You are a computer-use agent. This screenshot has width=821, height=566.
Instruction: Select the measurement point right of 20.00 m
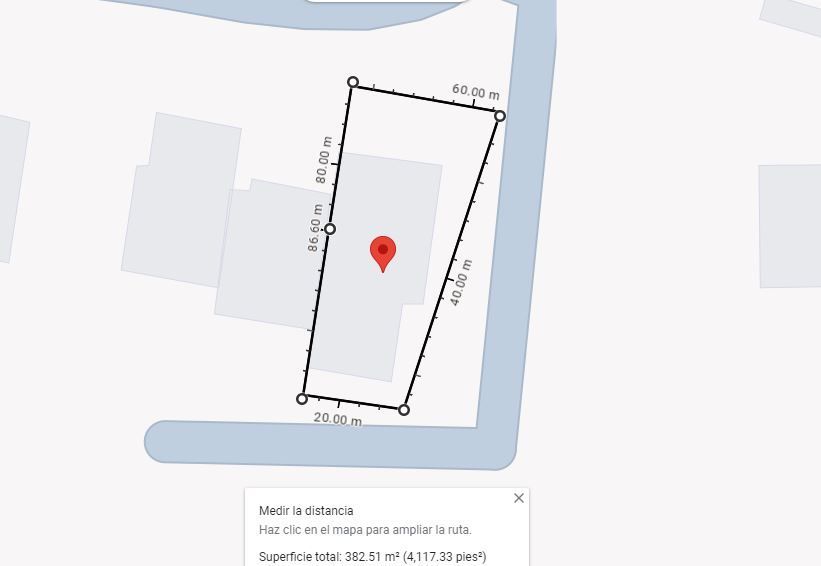(x=404, y=410)
